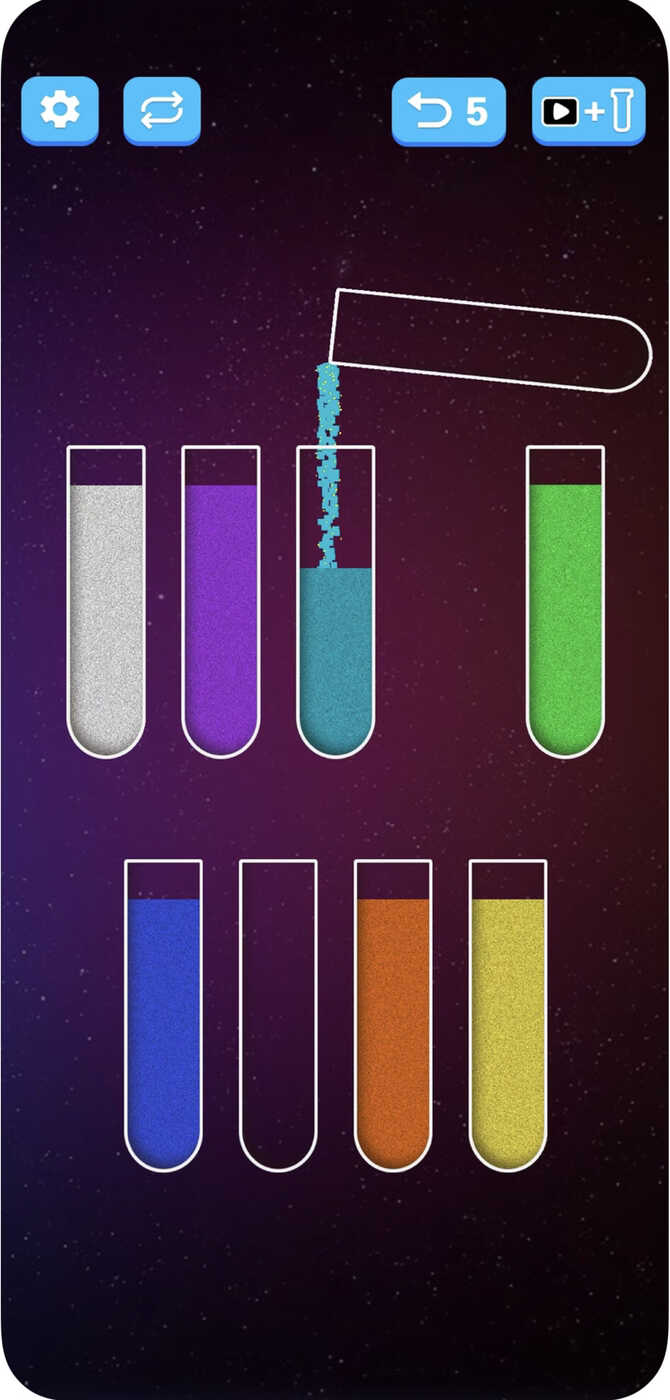The height and width of the screenshot is (1400, 670).
Task: Select the blue sand tube
Action: click(163, 1015)
